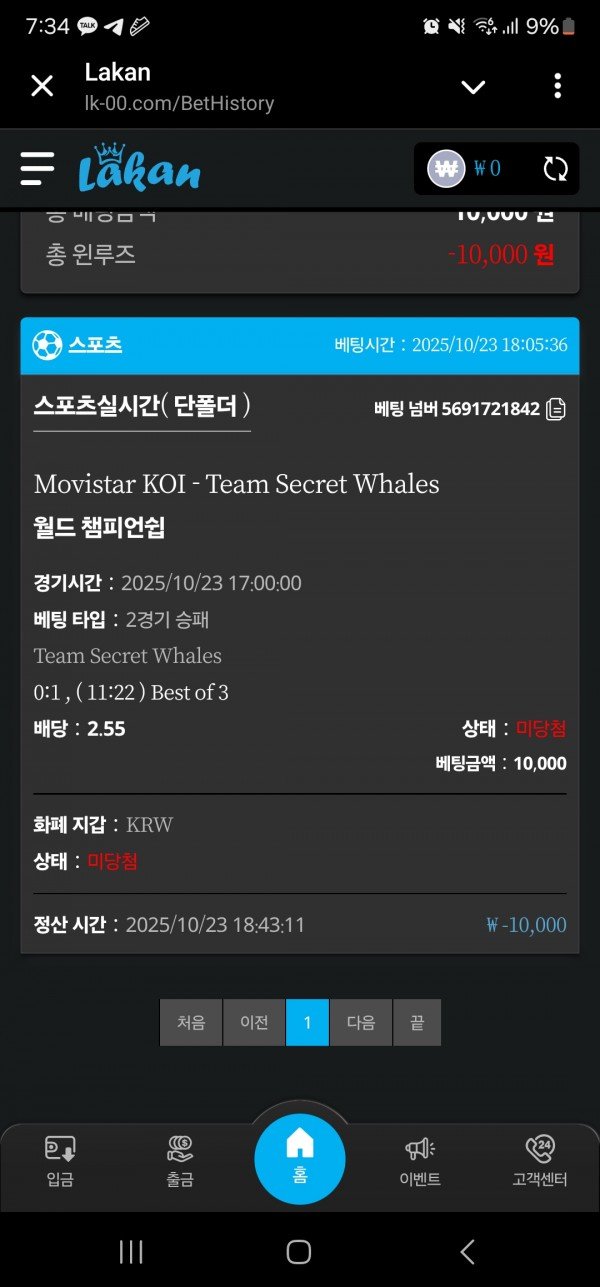Go to the 홈 home button

pyautogui.click(x=300, y=1158)
